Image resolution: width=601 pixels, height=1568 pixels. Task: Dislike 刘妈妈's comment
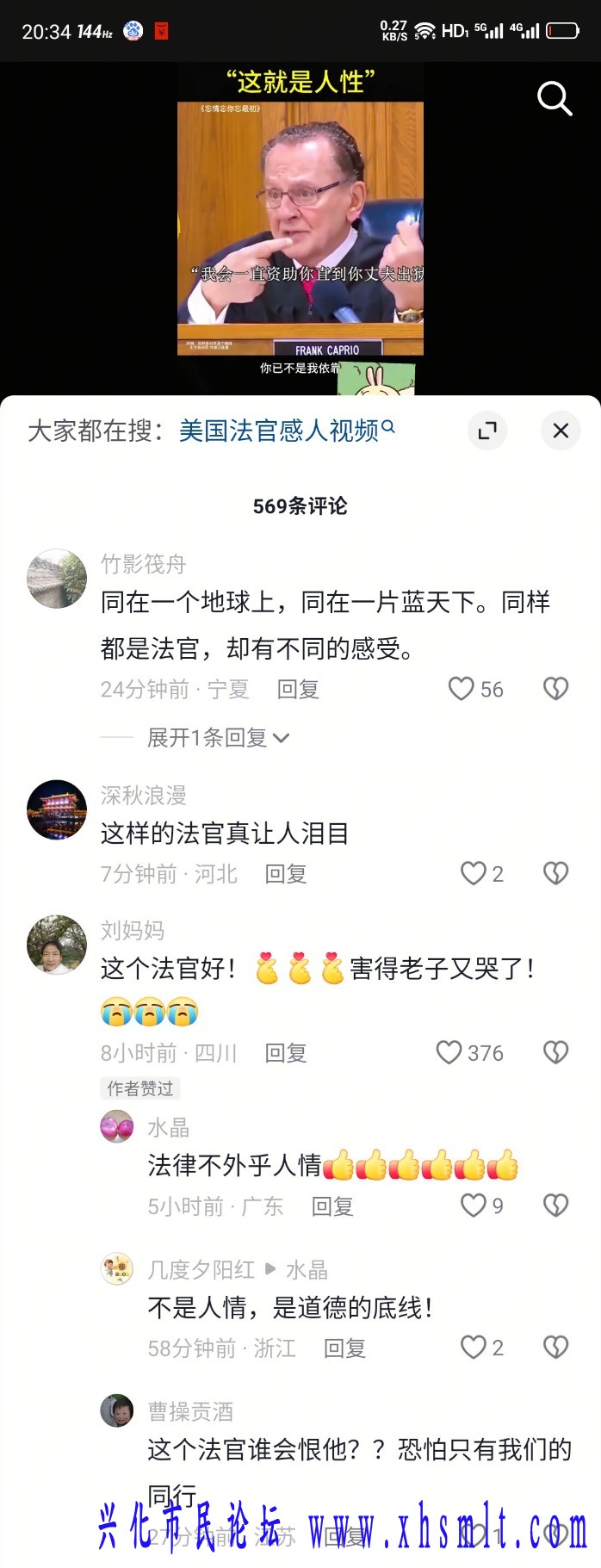(x=555, y=1052)
